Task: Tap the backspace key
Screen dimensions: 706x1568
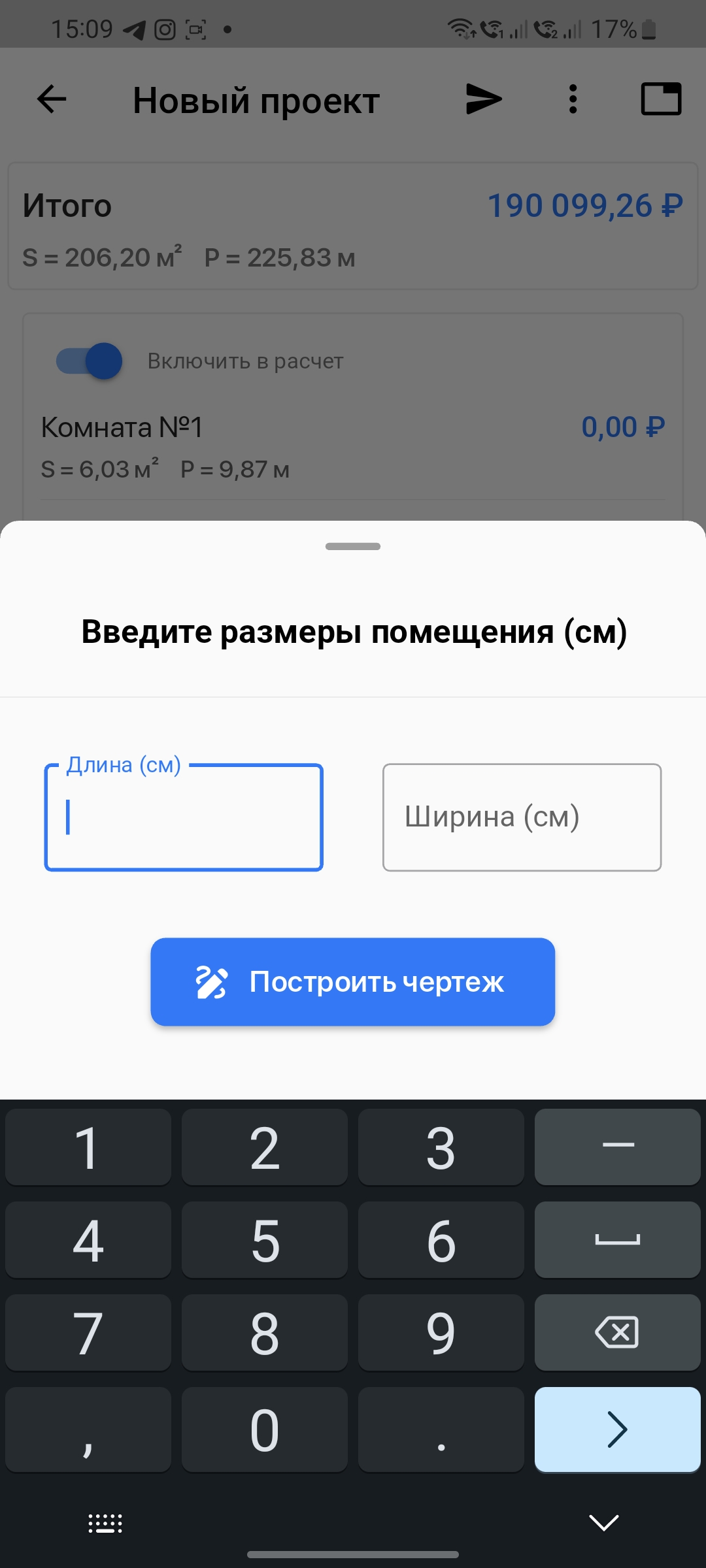Action: pos(617,1333)
